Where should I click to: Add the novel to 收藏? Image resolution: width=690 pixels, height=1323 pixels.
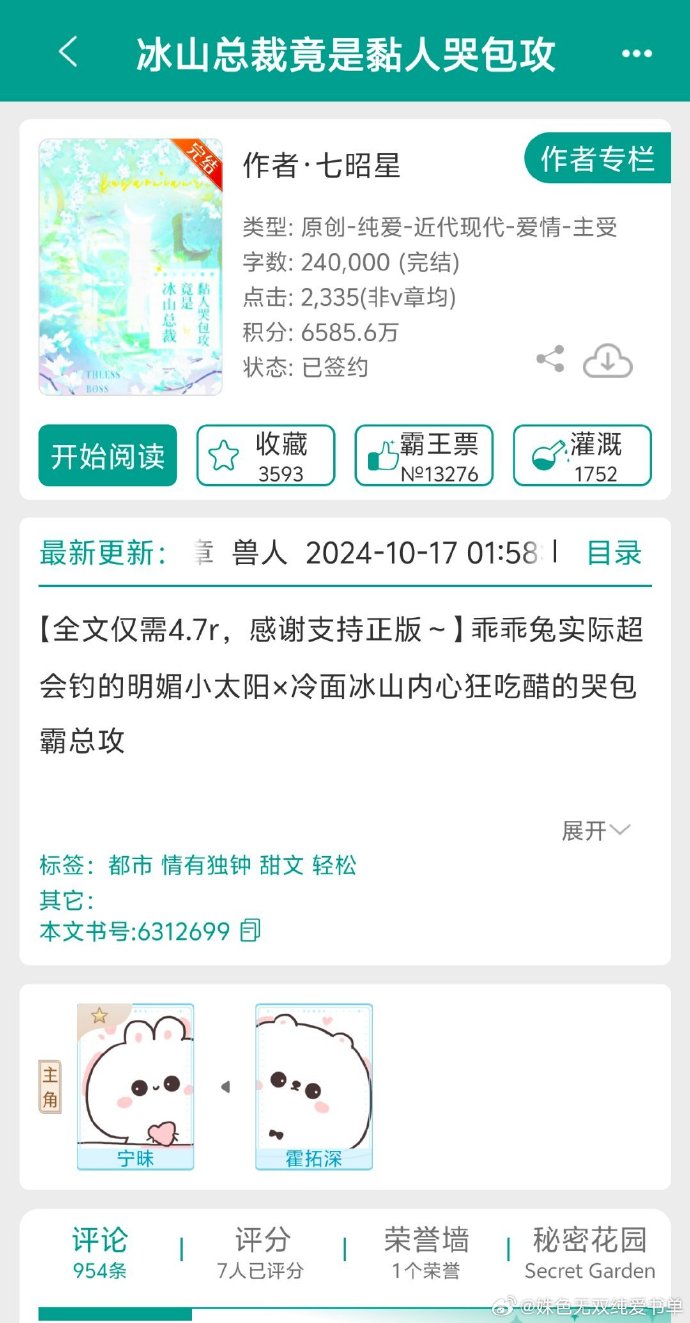[x=266, y=456]
